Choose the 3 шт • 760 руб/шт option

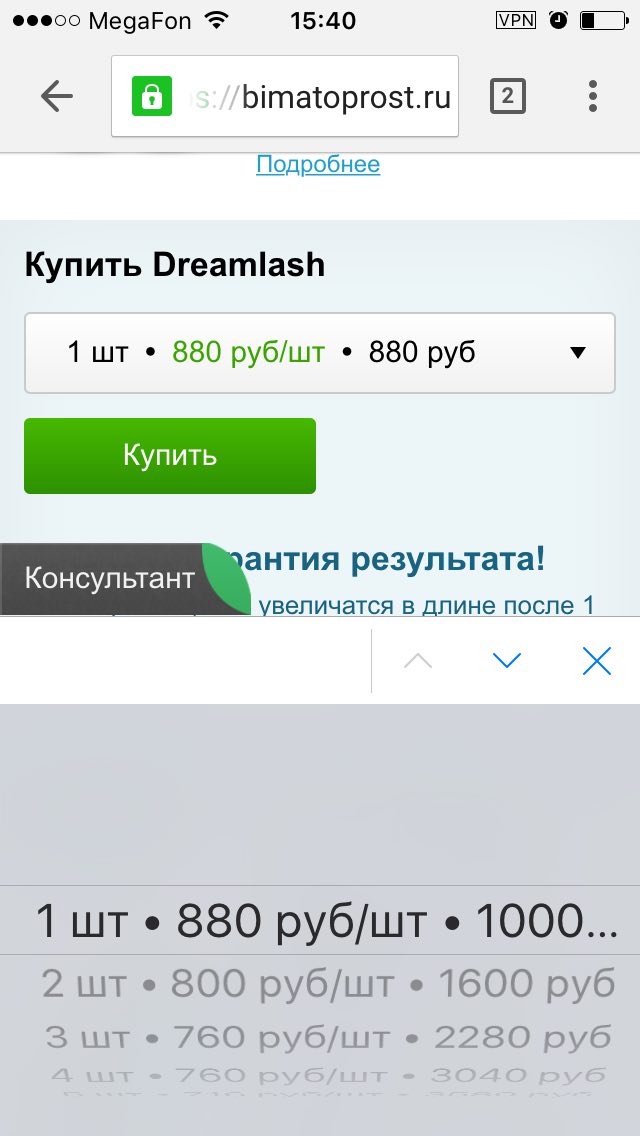pyautogui.click(x=328, y=1036)
